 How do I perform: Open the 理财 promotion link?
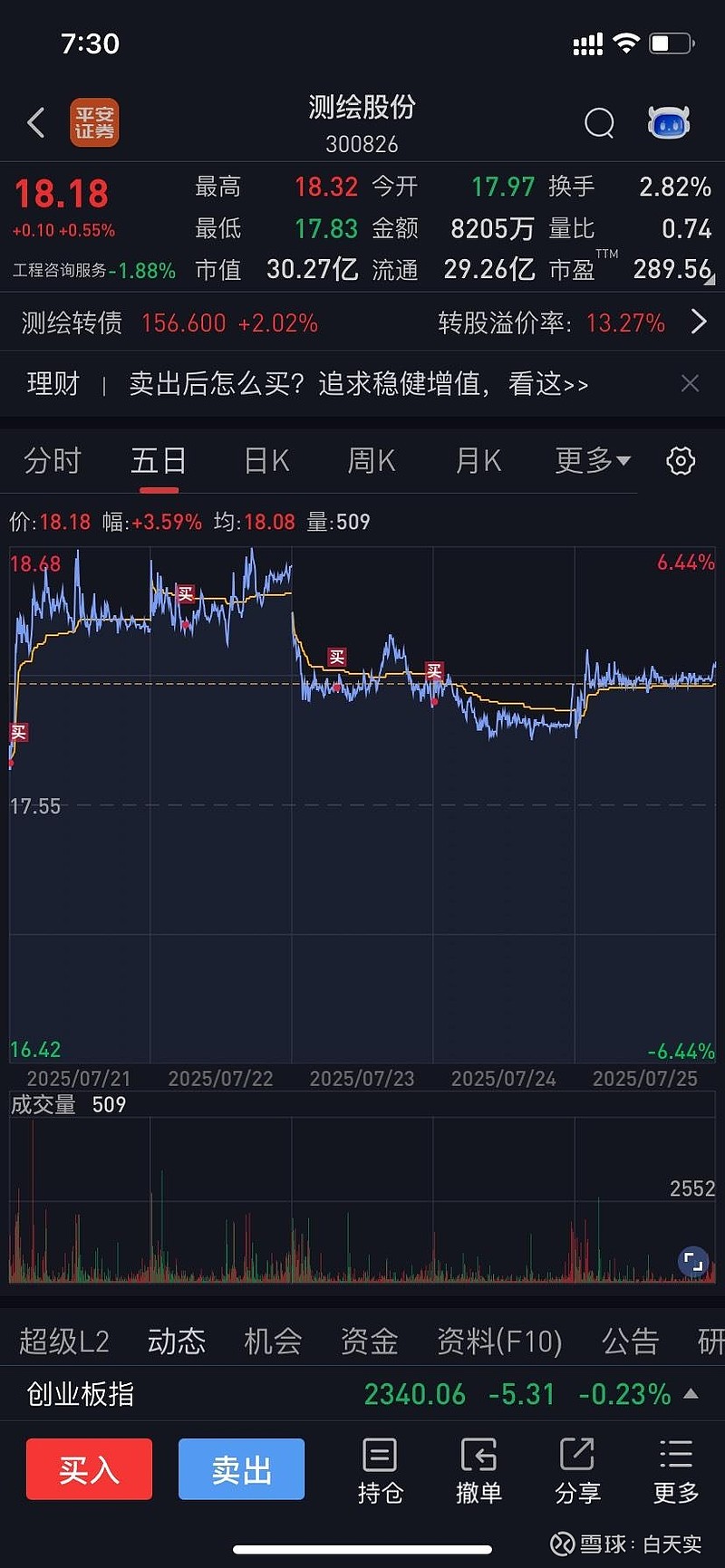[x=359, y=384]
